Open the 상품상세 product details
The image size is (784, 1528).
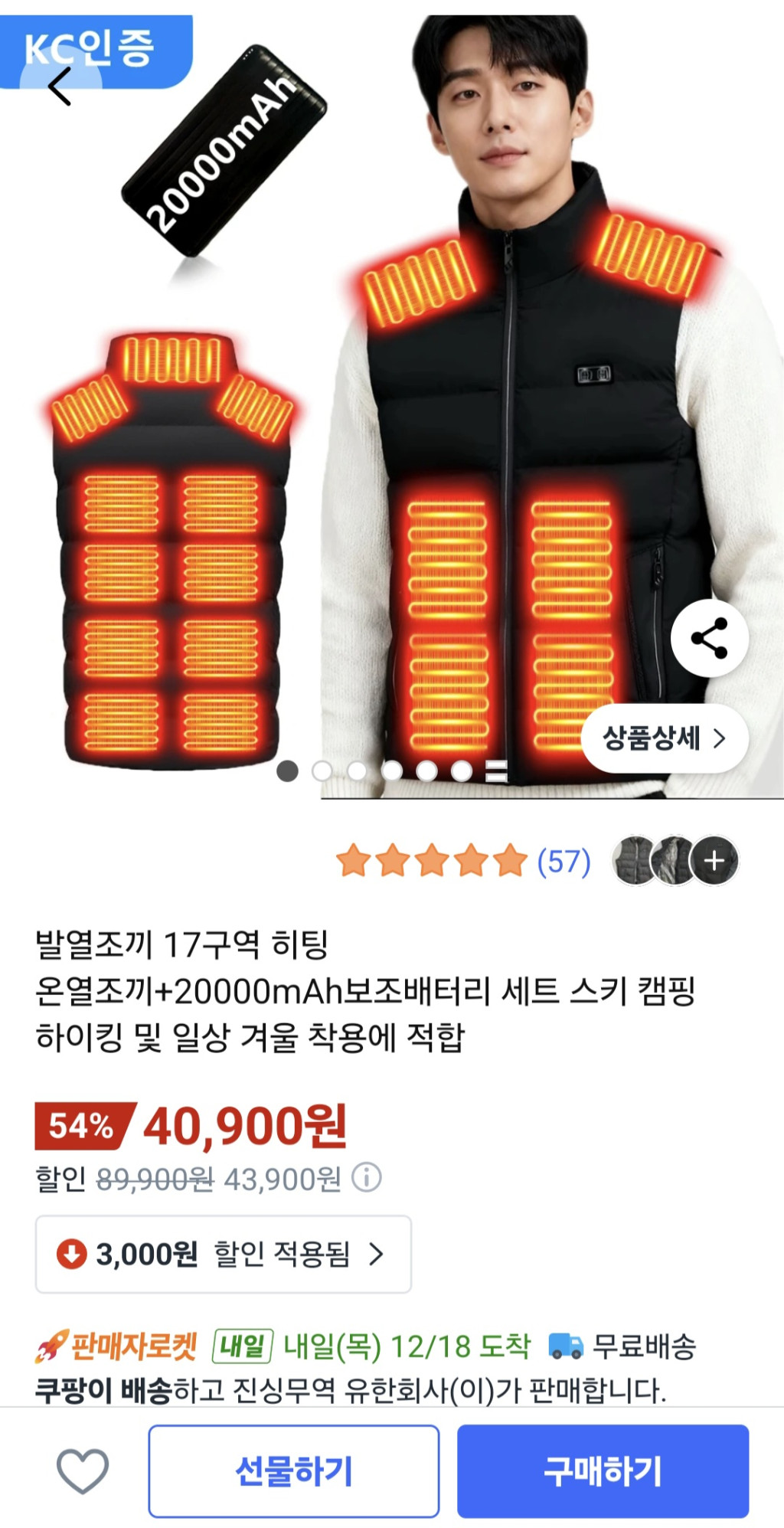pyautogui.click(x=664, y=738)
